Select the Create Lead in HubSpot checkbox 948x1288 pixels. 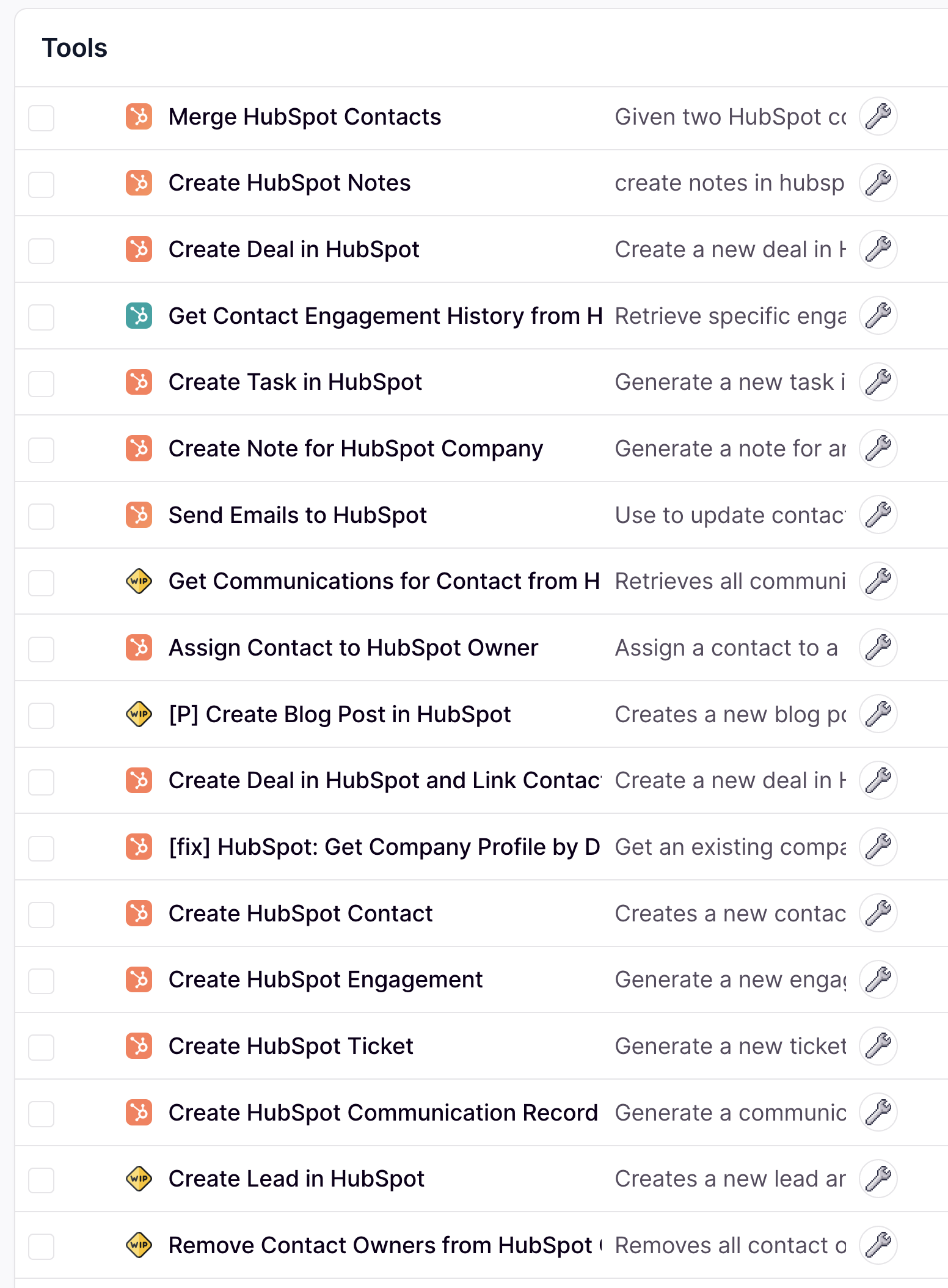(41, 1180)
